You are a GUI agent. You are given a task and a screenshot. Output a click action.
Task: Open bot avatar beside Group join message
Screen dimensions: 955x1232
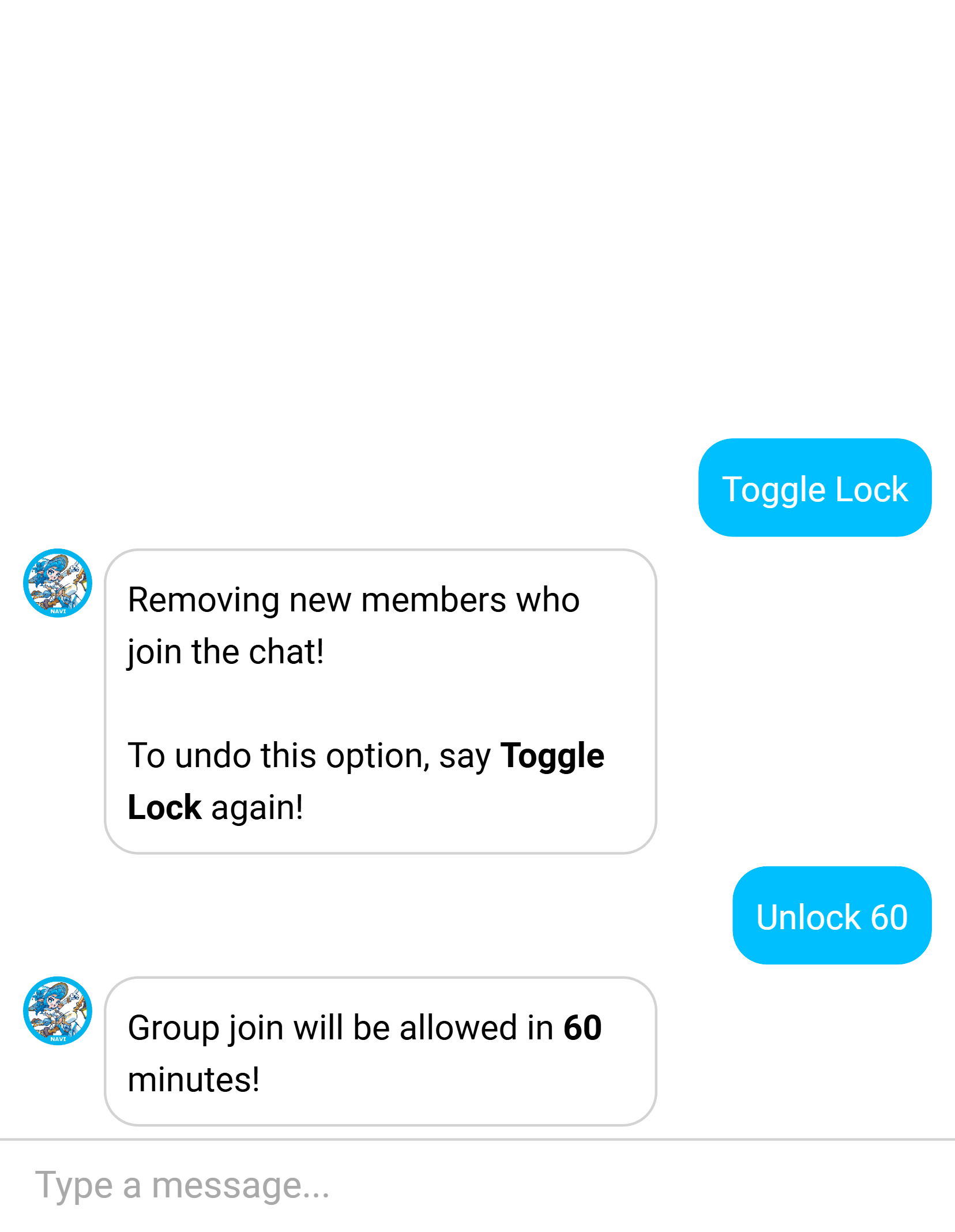pyautogui.click(x=58, y=1011)
